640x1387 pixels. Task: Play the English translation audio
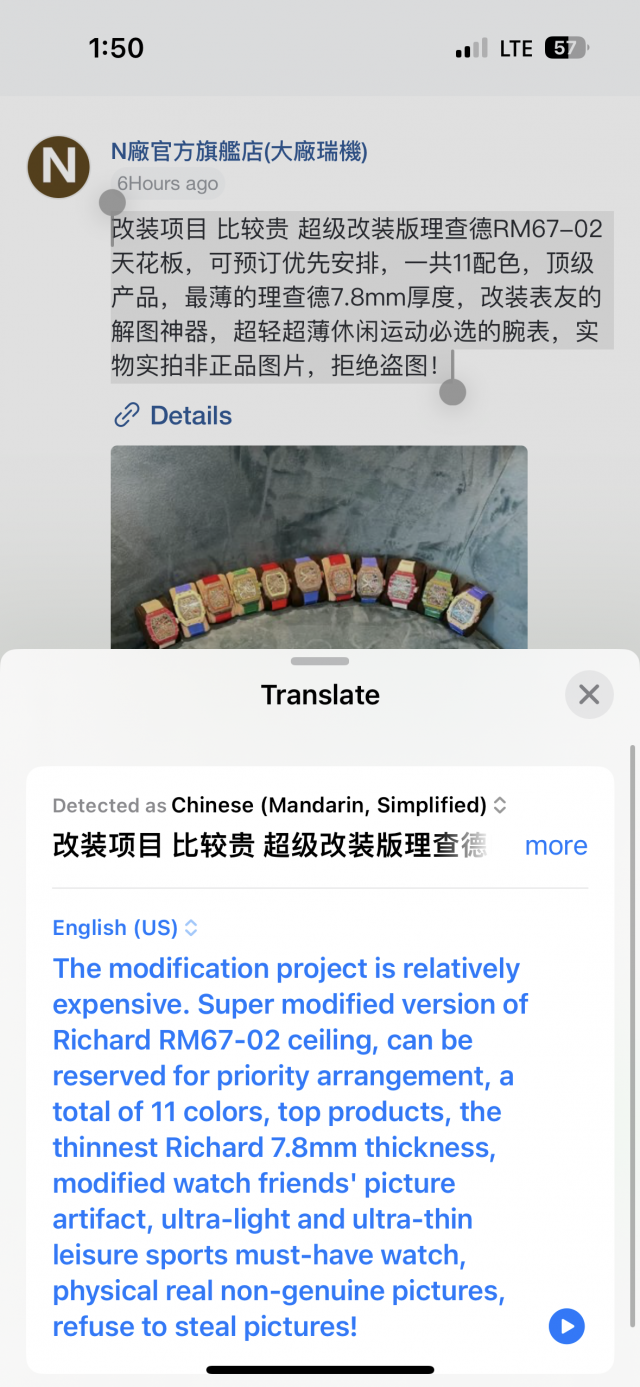coord(567,1327)
